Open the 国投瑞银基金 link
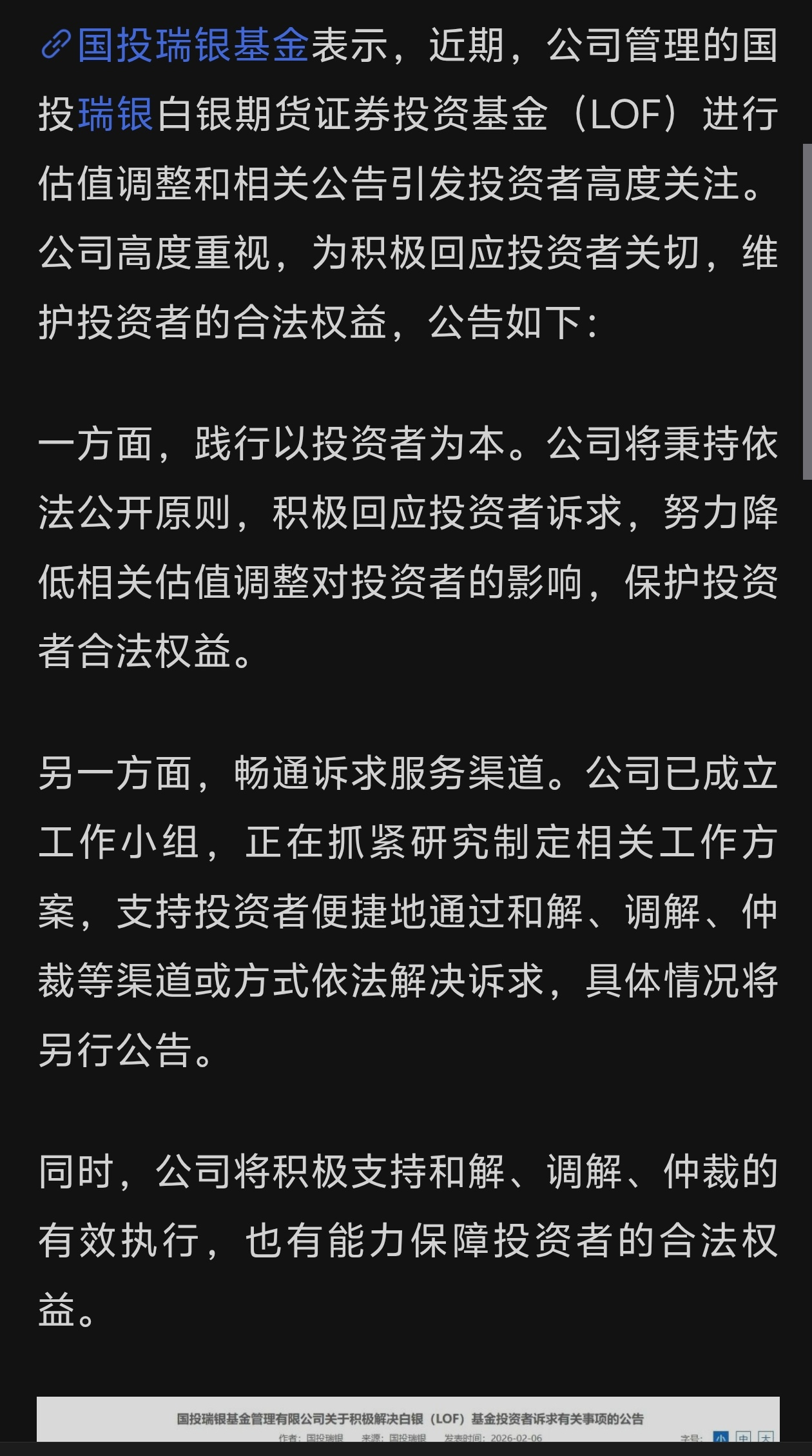Viewport: 812px width, 1456px height. (193, 46)
